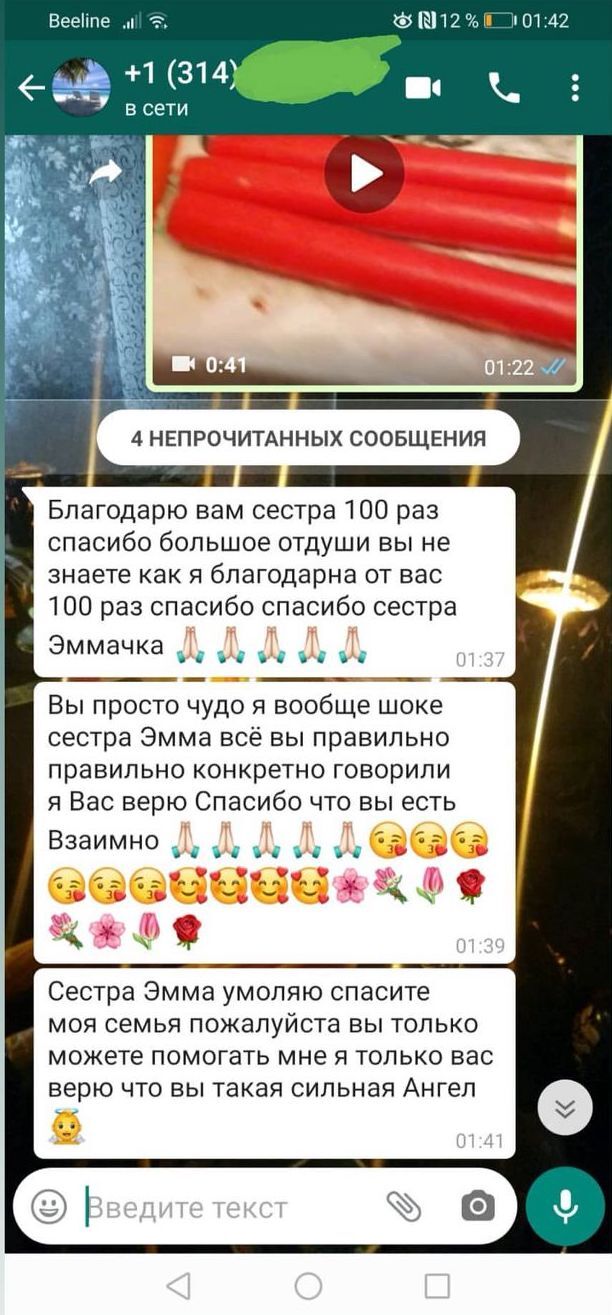
Task: Open the chat overflow menu
Action: point(575,89)
